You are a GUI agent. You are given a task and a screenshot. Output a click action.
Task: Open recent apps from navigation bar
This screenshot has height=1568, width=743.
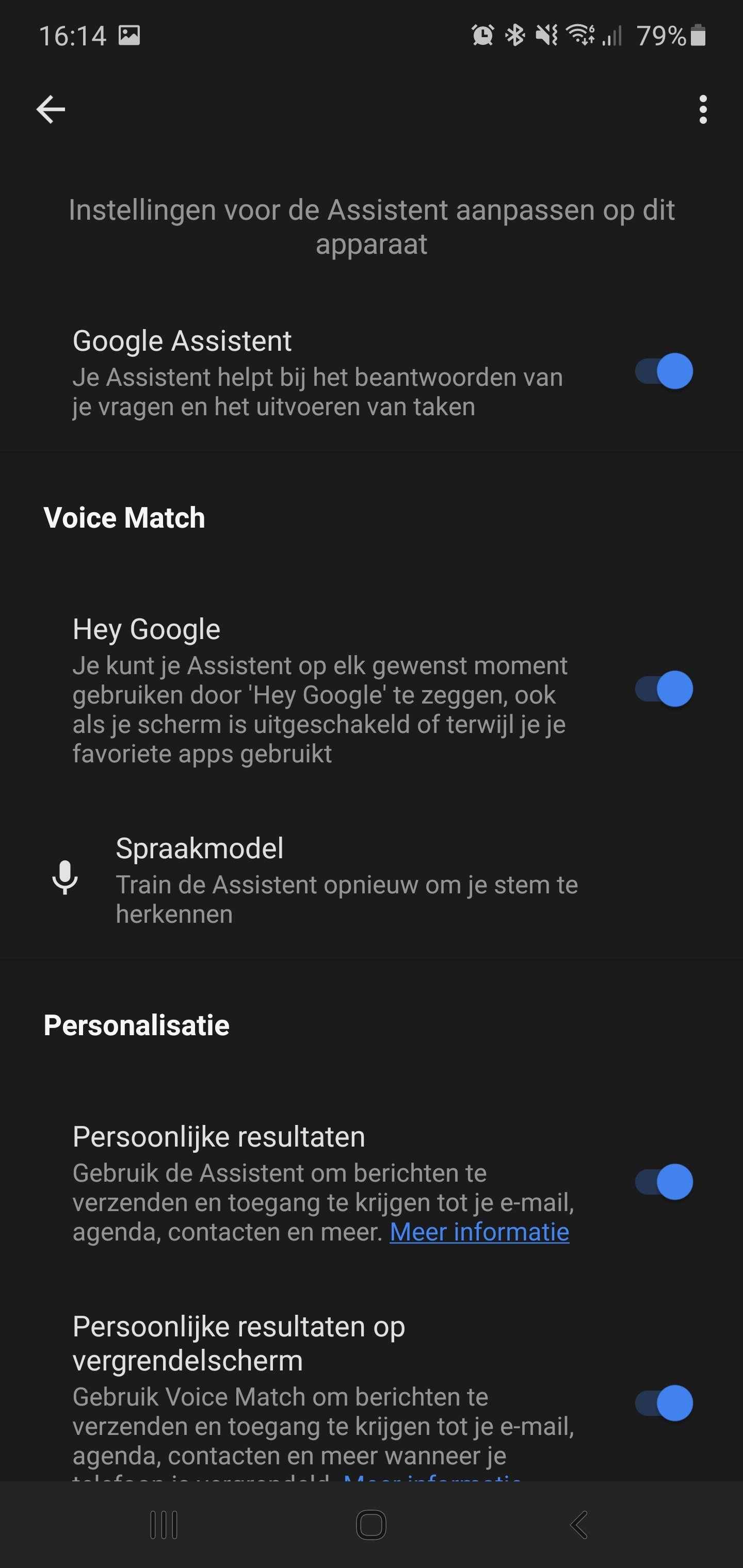[164, 1525]
